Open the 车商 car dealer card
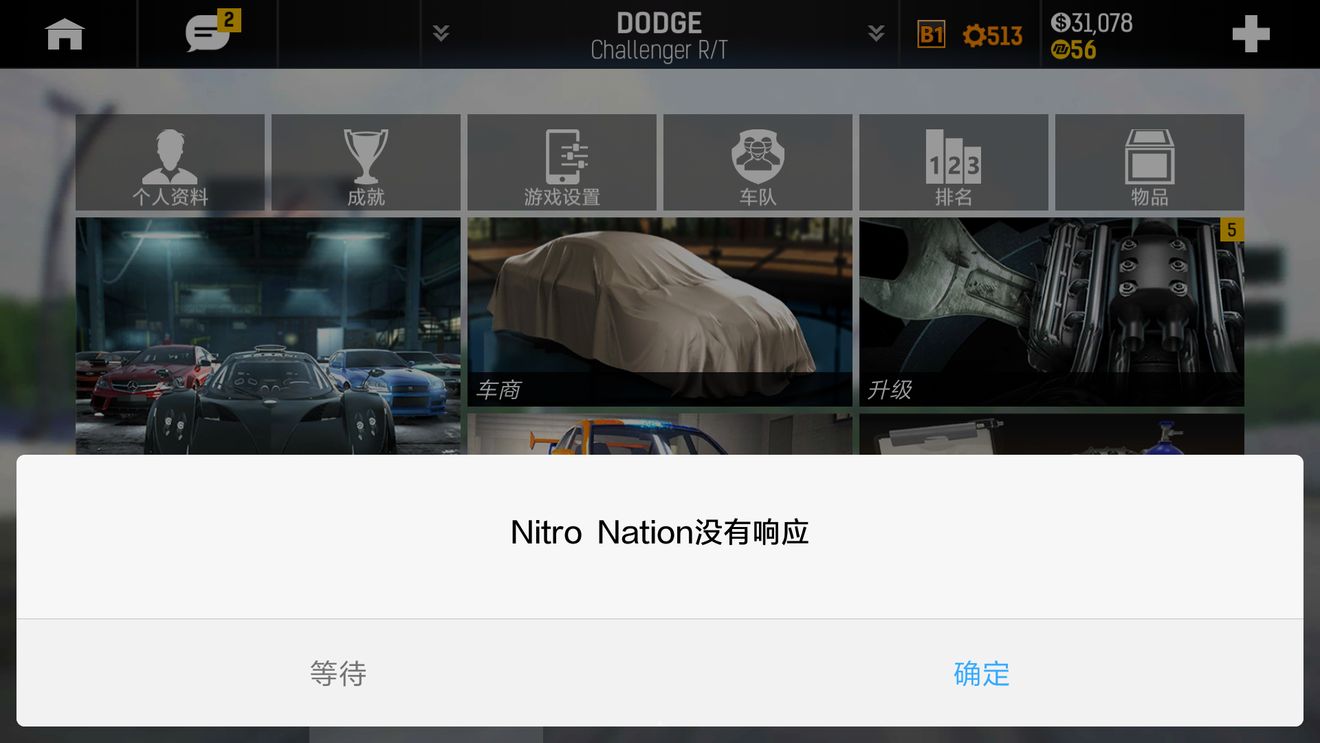The image size is (1320, 743). click(660, 312)
